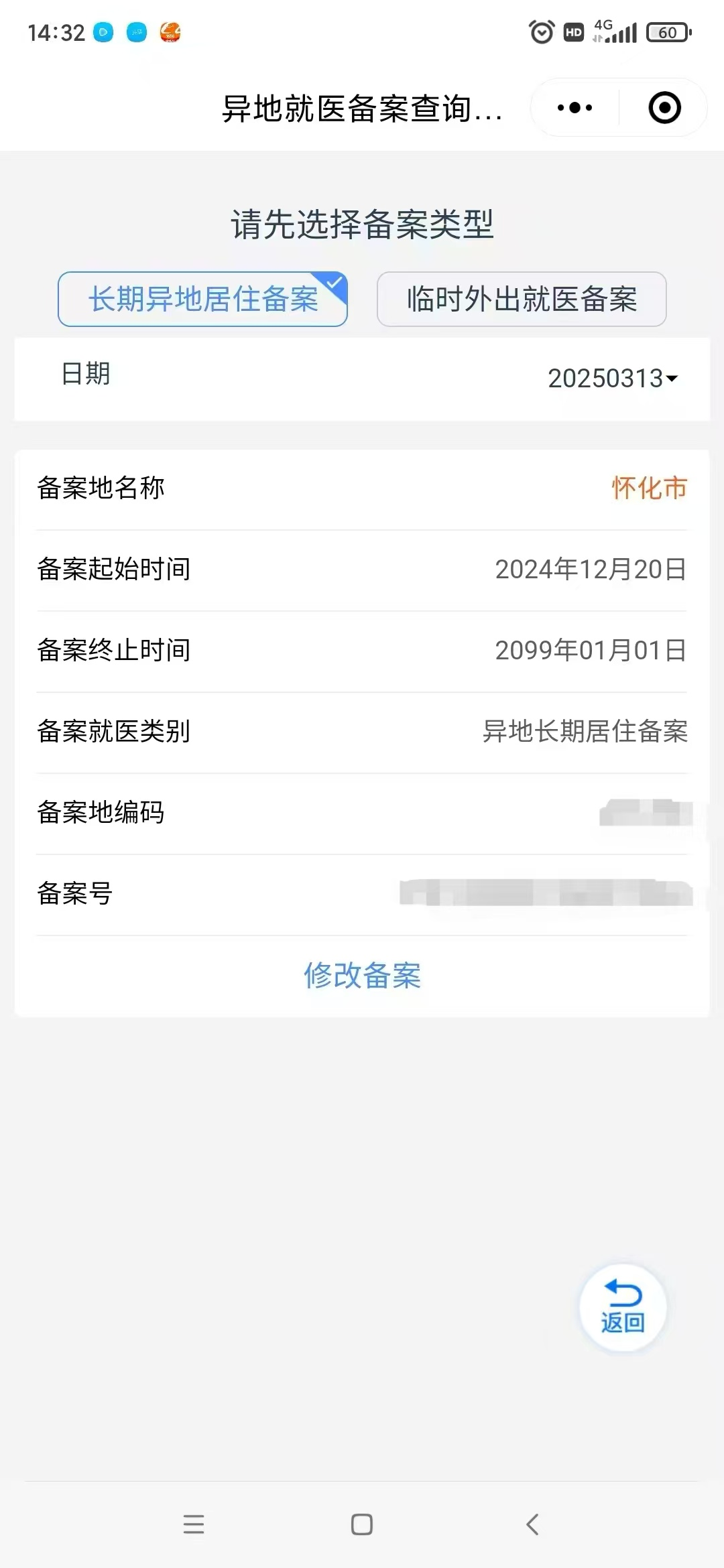Go back using the system back button
The width and height of the screenshot is (724, 1568).
(532, 1524)
